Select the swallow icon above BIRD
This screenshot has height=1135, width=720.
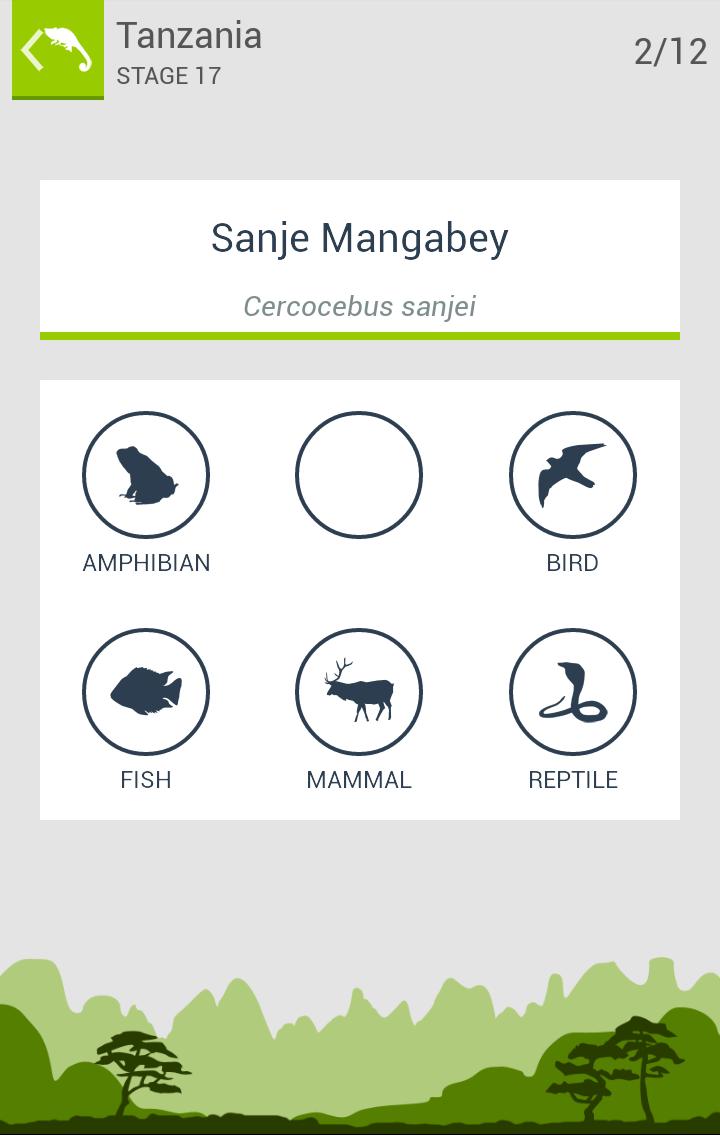pos(573,474)
